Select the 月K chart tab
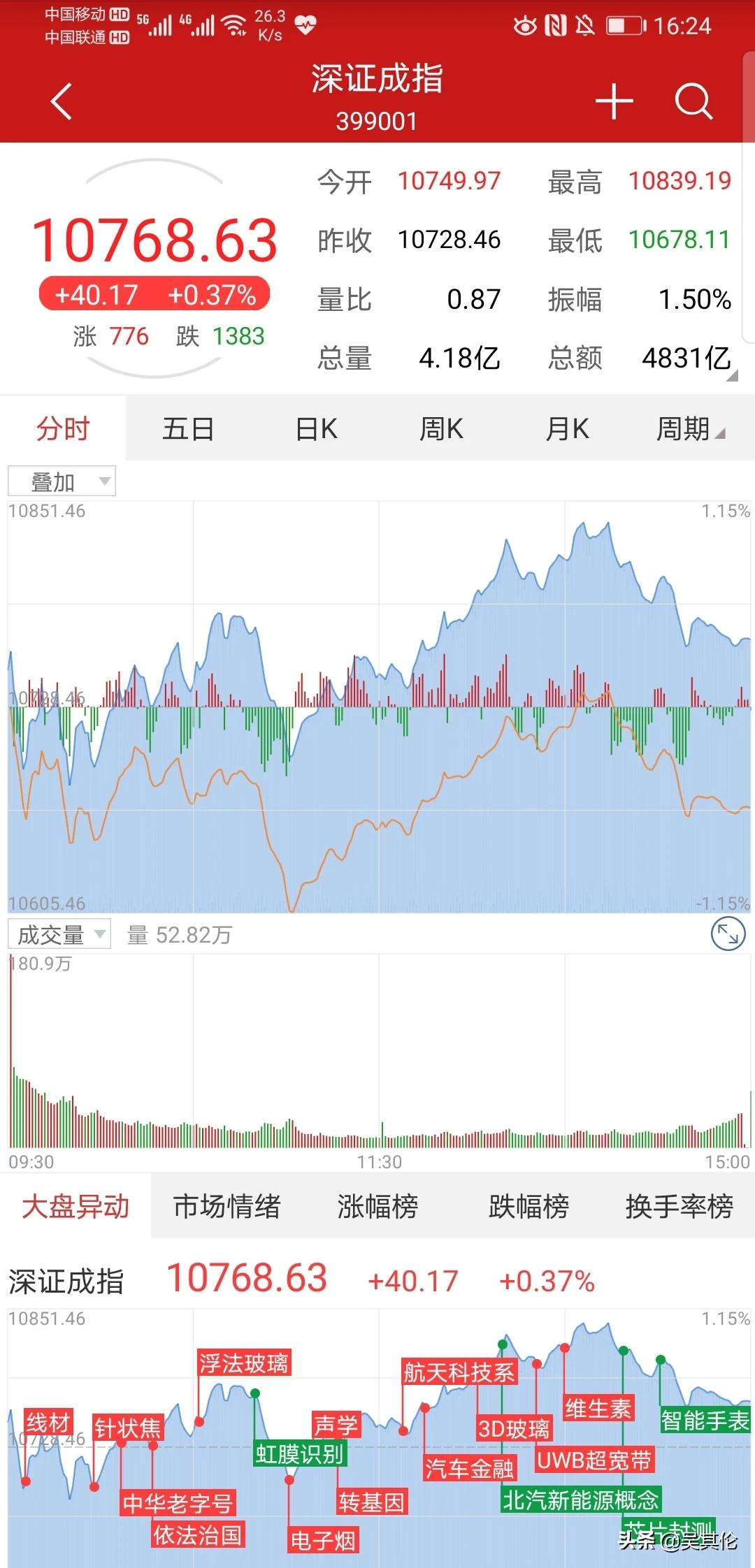The width and height of the screenshot is (755, 1568). point(567,428)
